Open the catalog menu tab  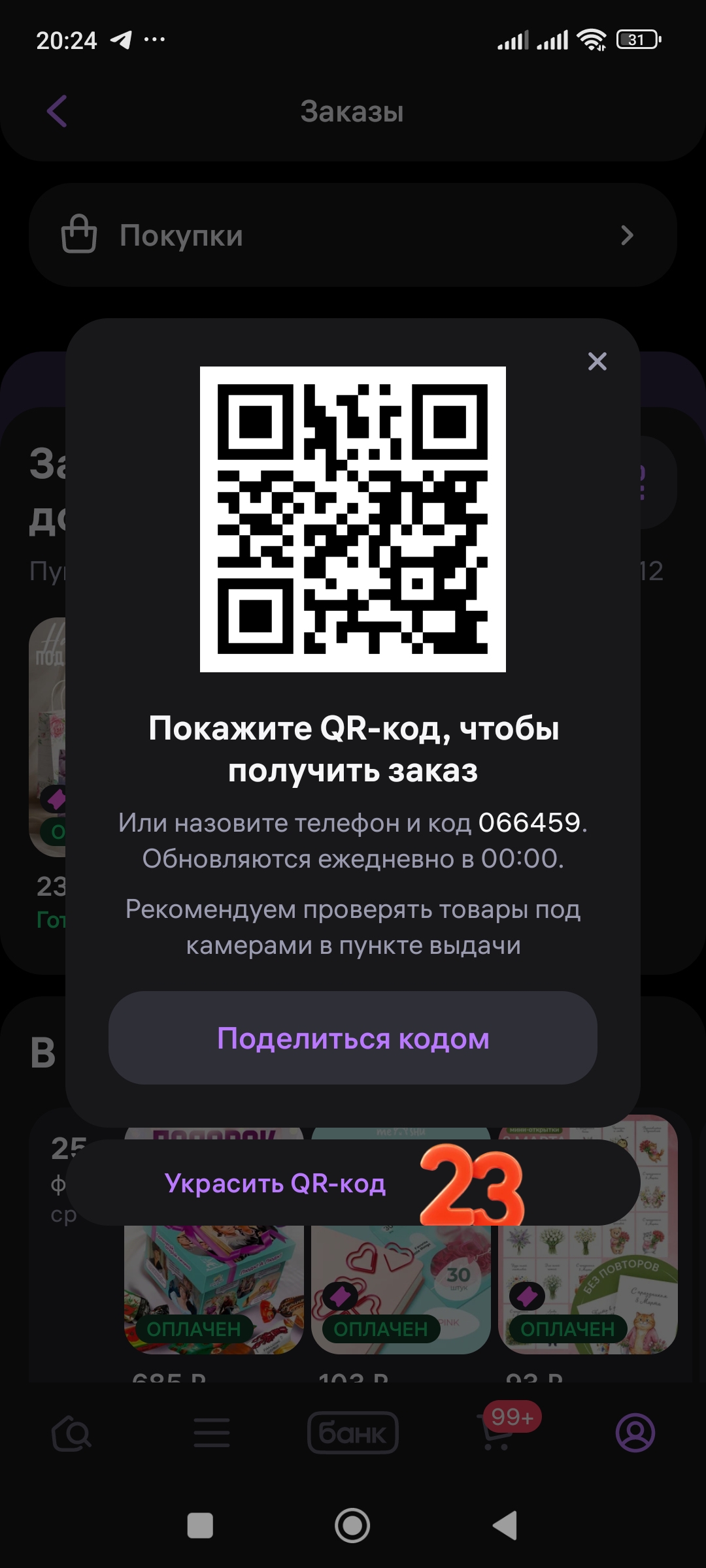coord(212,1433)
